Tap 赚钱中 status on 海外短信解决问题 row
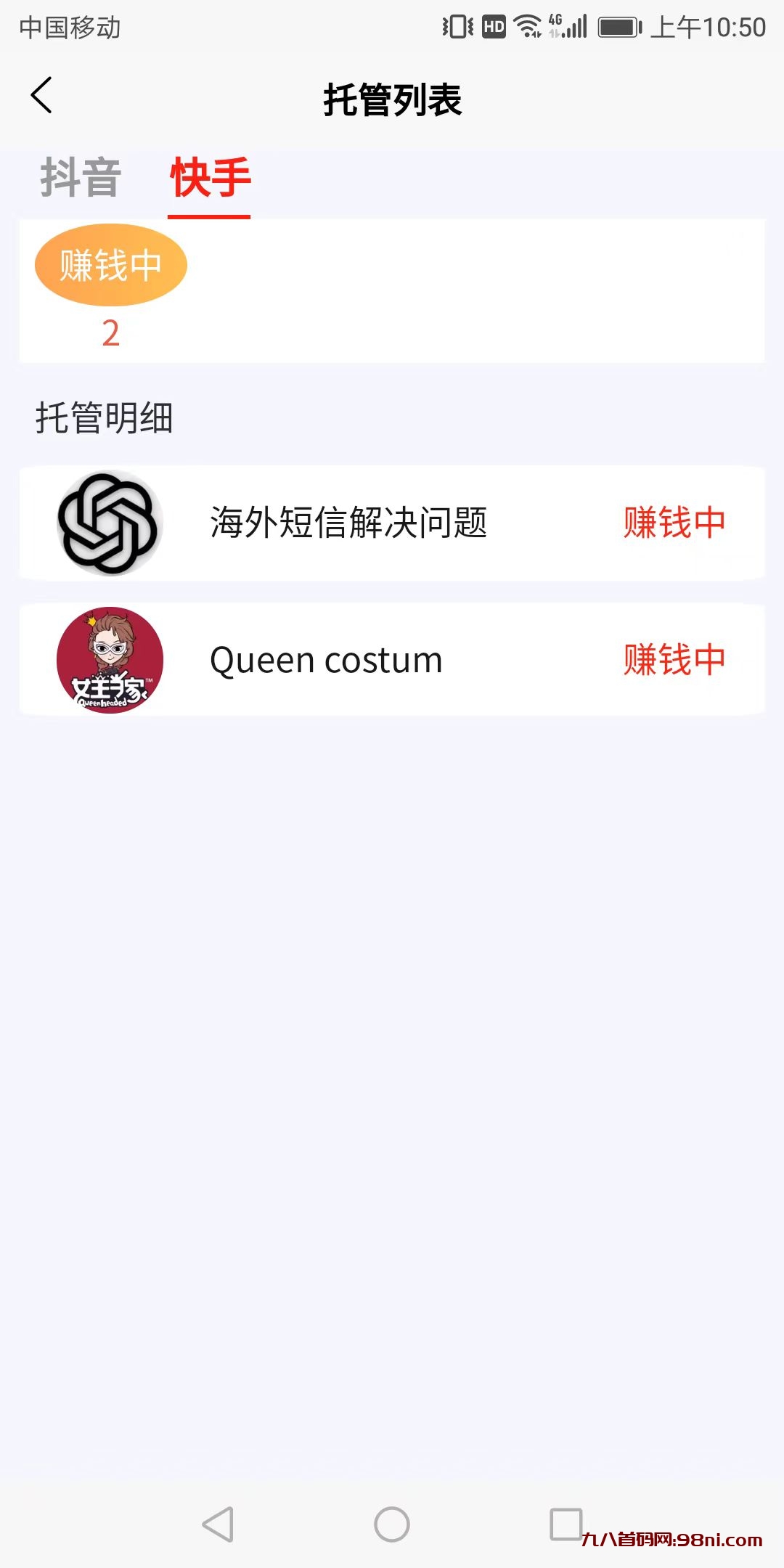784x1568 pixels. pos(674,523)
